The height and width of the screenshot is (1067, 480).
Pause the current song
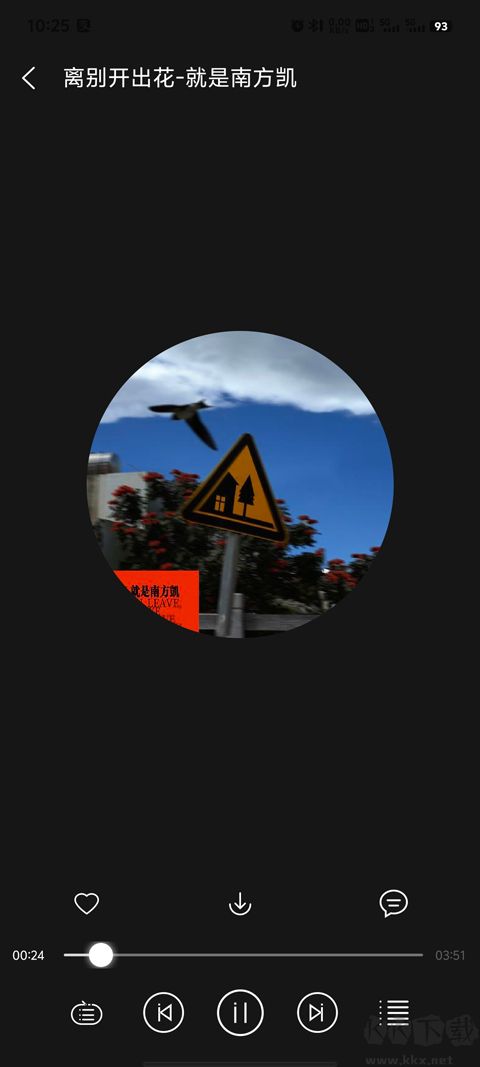pyautogui.click(x=240, y=1013)
